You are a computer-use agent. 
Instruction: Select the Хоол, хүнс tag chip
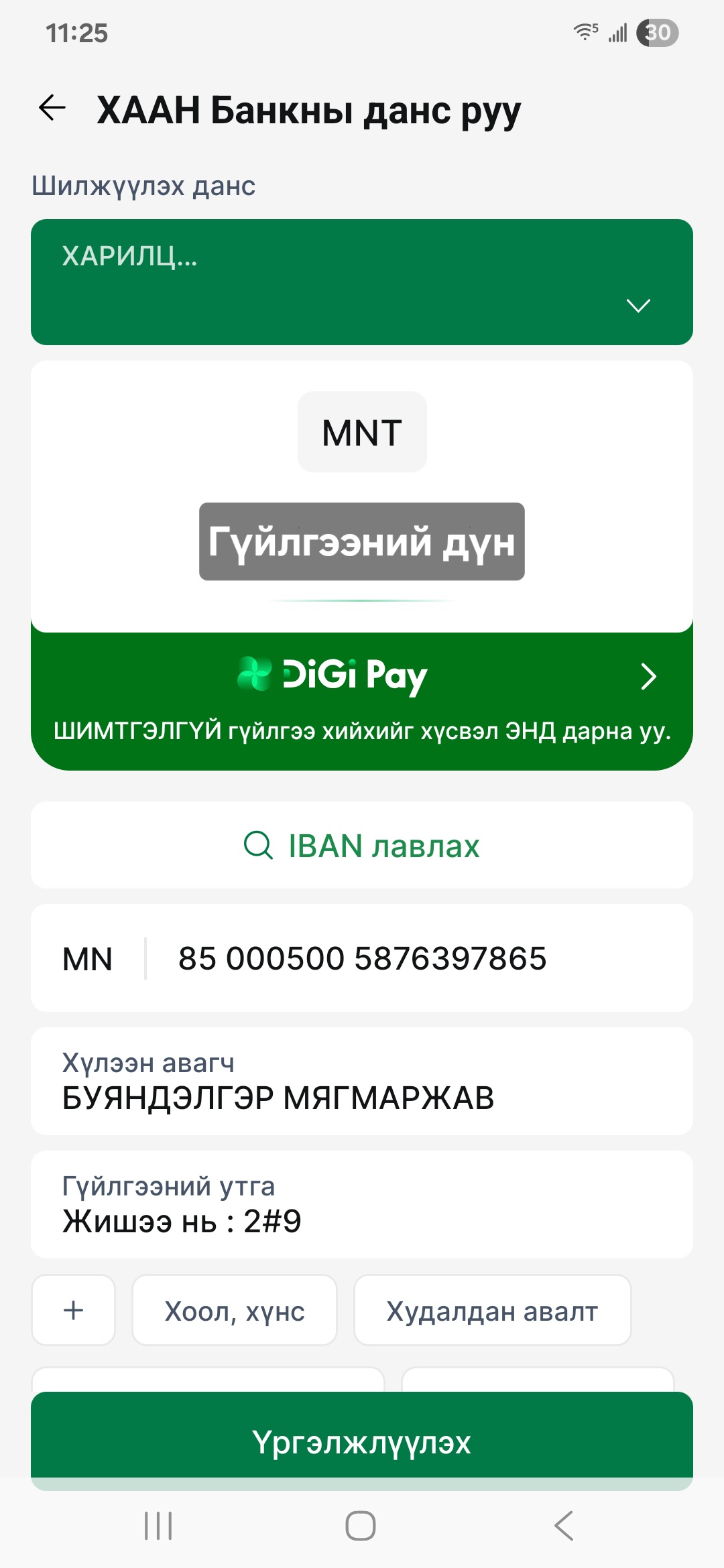click(x=235, y=1310)
